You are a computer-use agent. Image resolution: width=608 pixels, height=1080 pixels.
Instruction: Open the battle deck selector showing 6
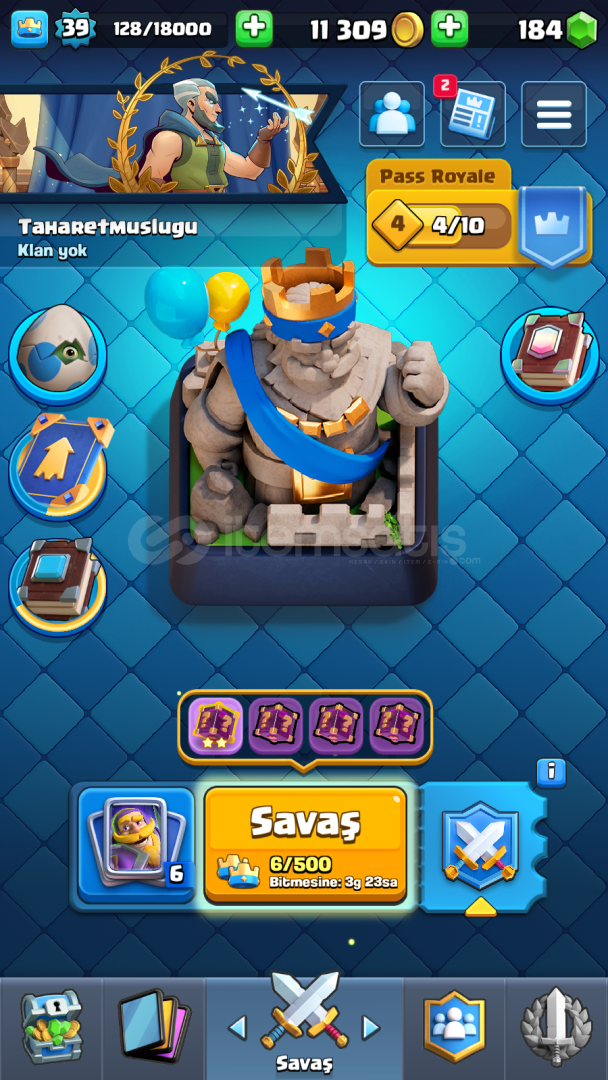click(x=136, y=845)
